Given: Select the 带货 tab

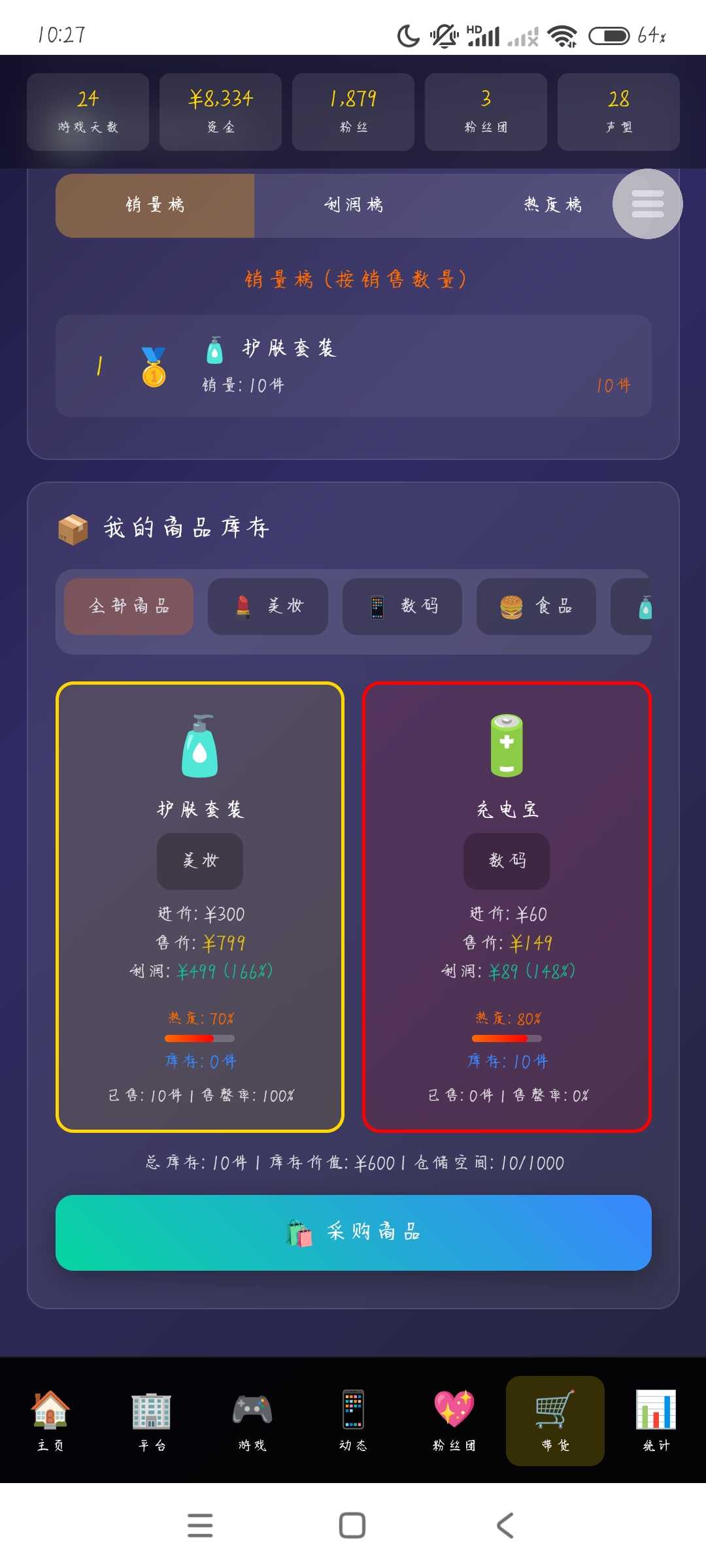Looking at the screenshot, I should tap(555, 1420).
